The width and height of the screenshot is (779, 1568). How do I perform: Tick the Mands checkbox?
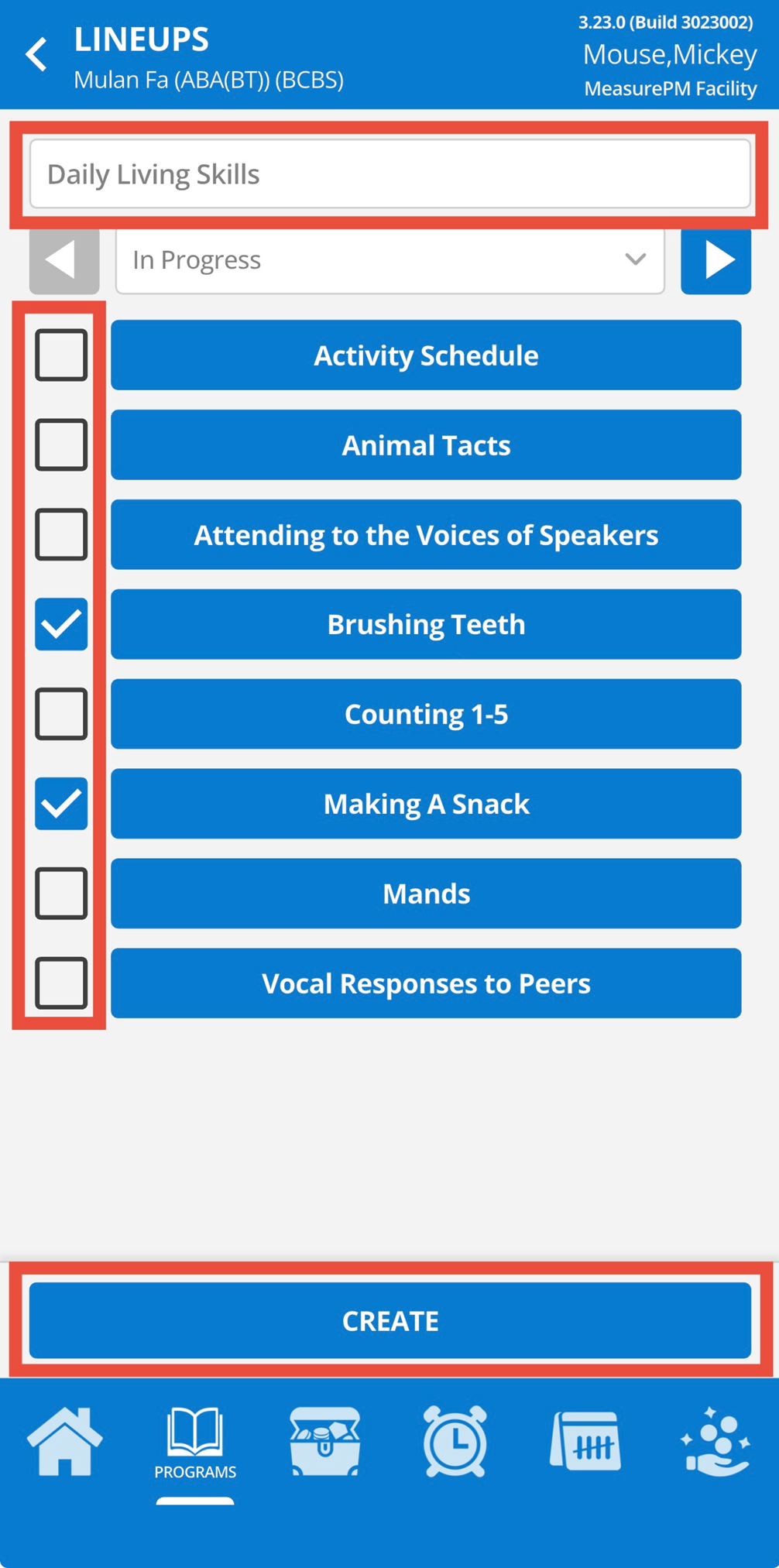click(61, 894)
